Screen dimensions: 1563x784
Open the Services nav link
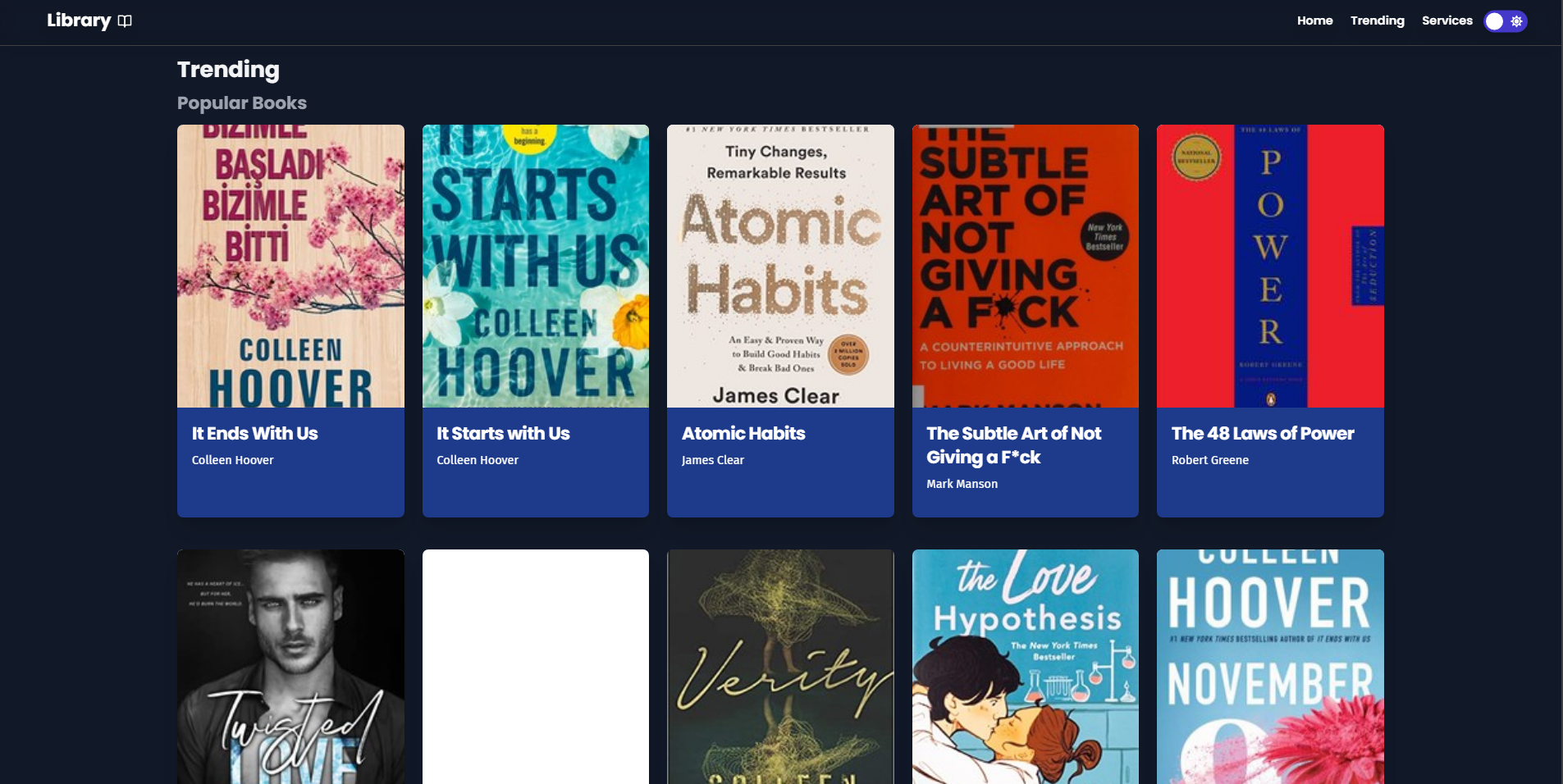1446,21
